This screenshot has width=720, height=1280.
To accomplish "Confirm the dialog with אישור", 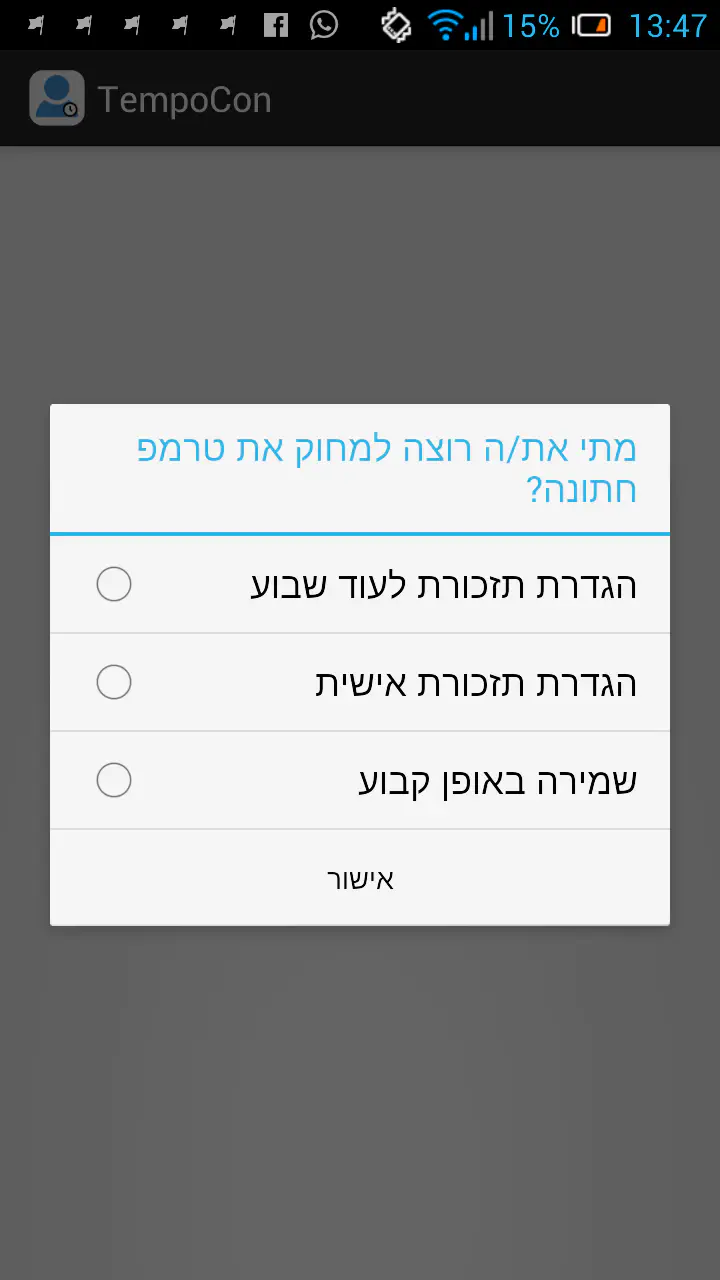I will coord(360,878).
